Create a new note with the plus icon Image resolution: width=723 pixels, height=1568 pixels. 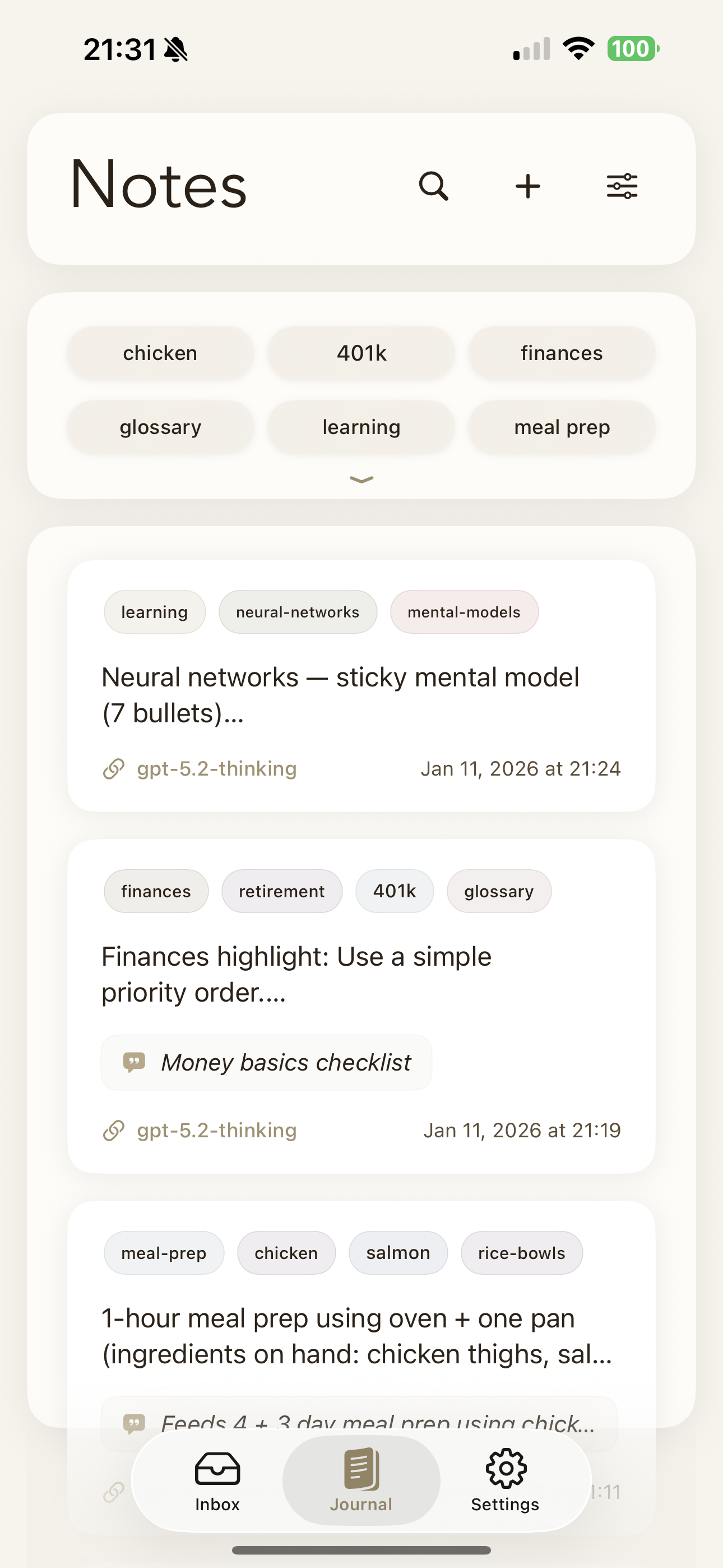pyautogui.click(x=527, y=186)
